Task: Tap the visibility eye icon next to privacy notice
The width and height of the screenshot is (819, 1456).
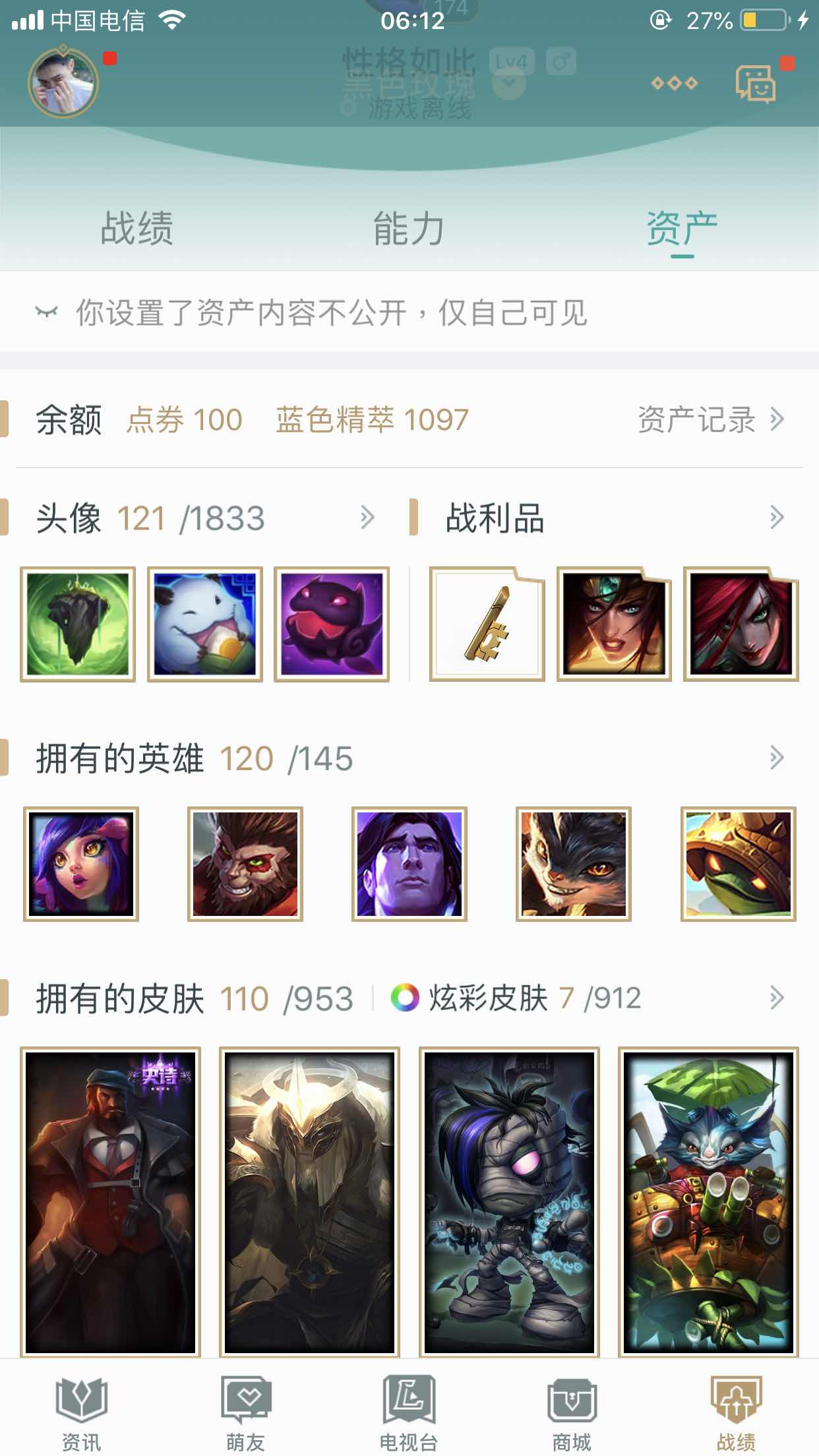Action: click(46, 312)
